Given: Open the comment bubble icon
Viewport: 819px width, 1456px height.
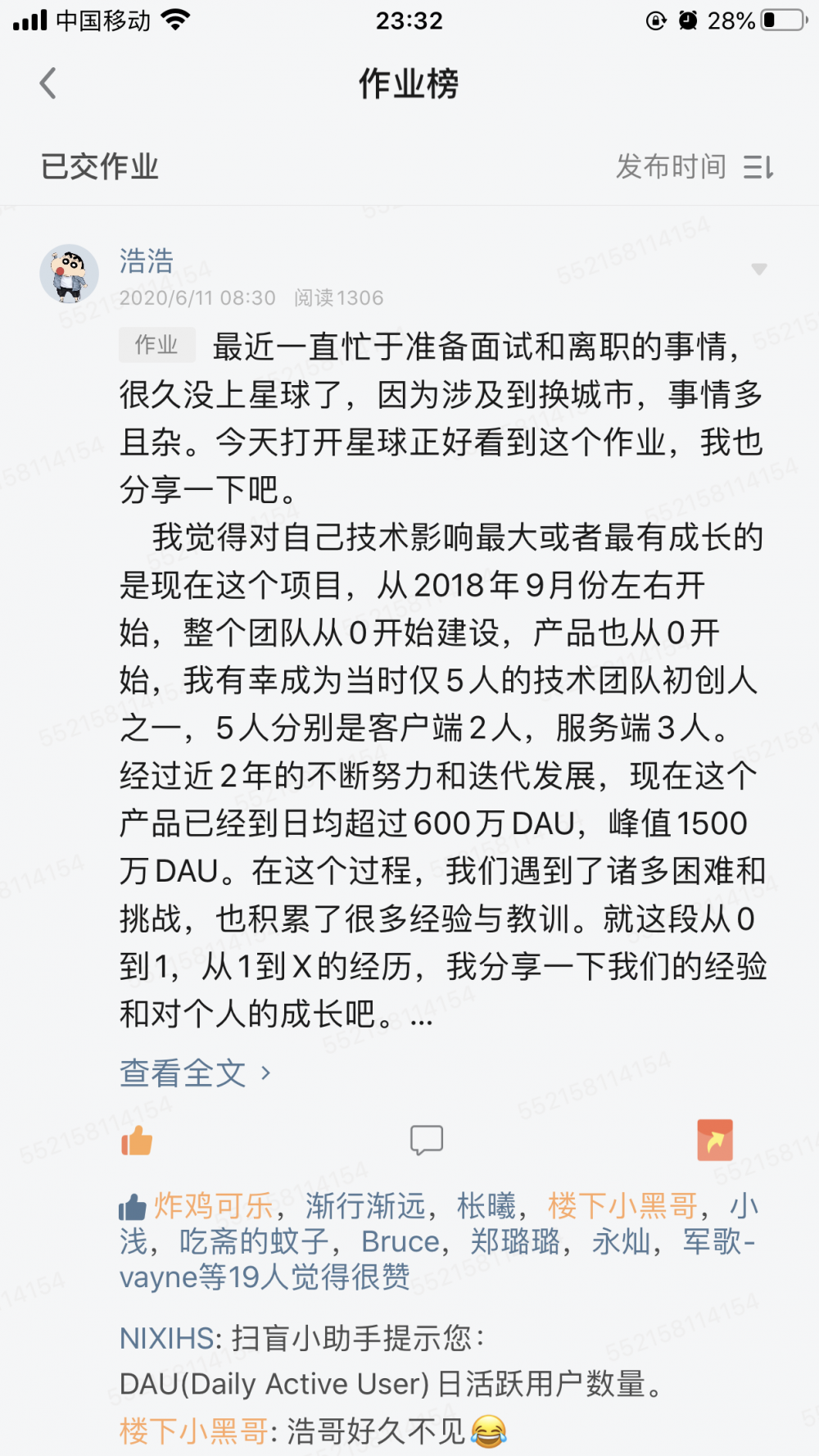Looking at the screenshot, I should tap(425, 1141).
